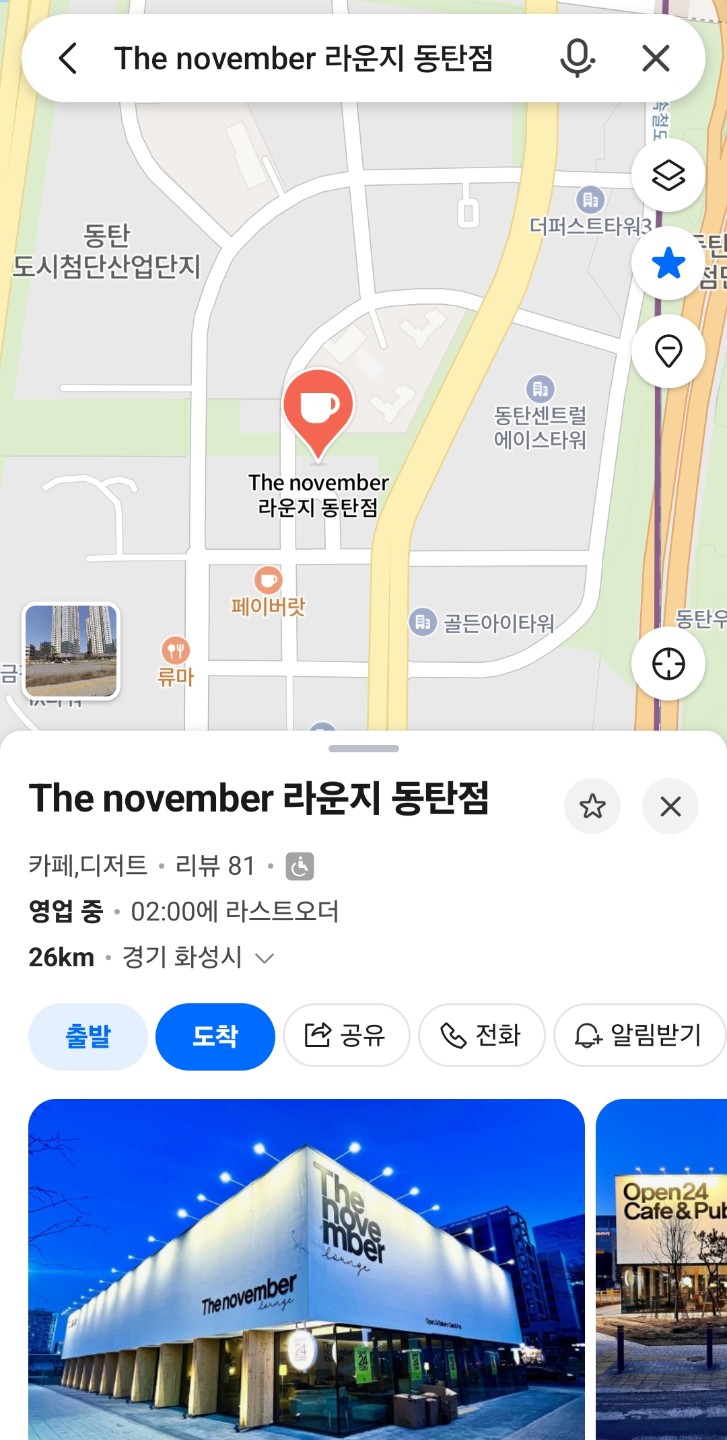
Task: Start voice search with the microphone
Action: point(576,59)
